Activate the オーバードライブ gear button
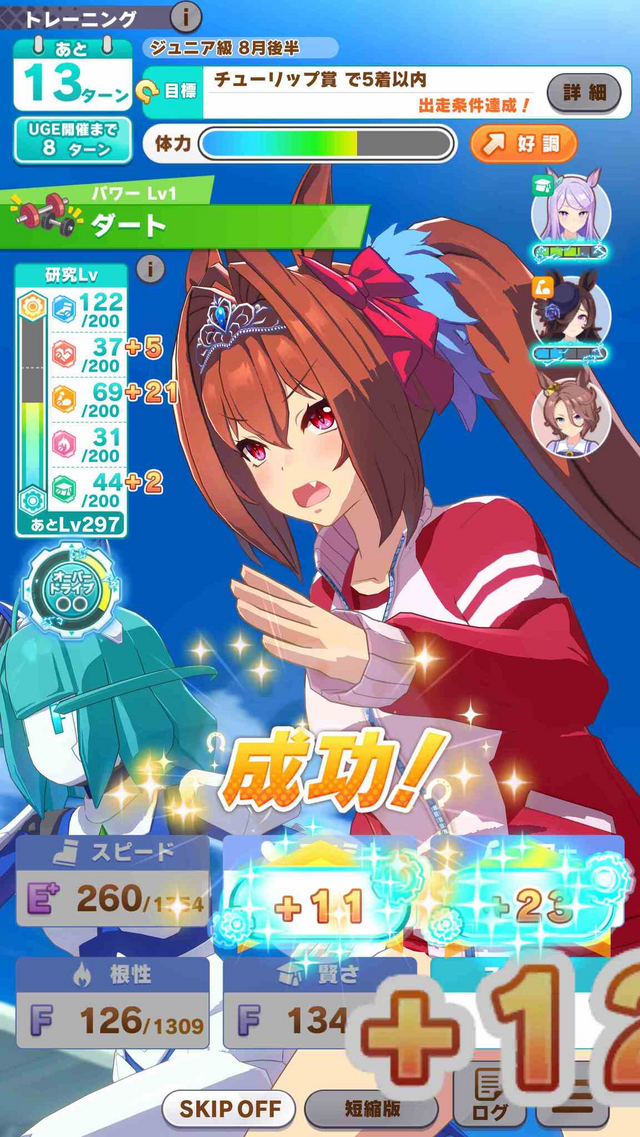 coord(69,588)
